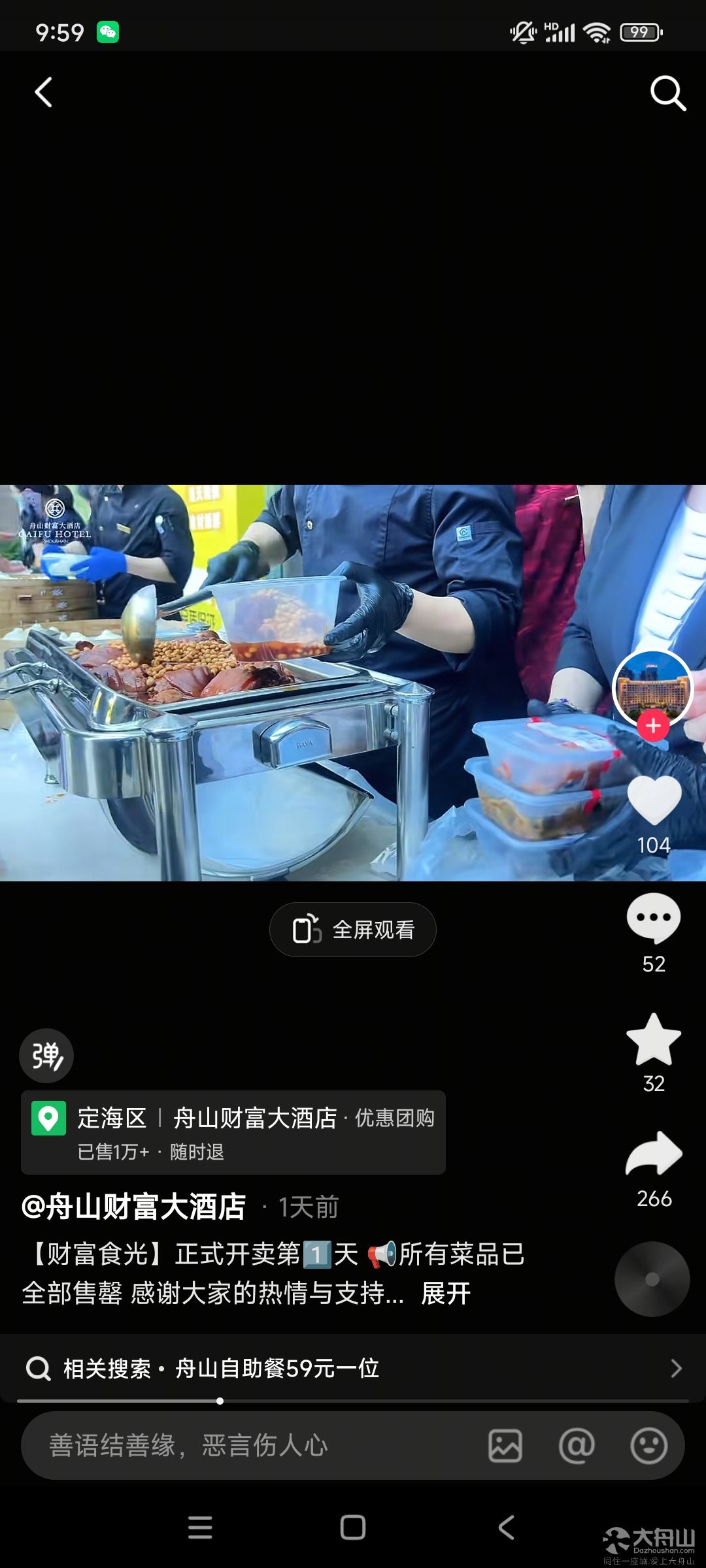Mention someone with the @ icon
The image size is (706, 1568).
(x=577, y=1445)
